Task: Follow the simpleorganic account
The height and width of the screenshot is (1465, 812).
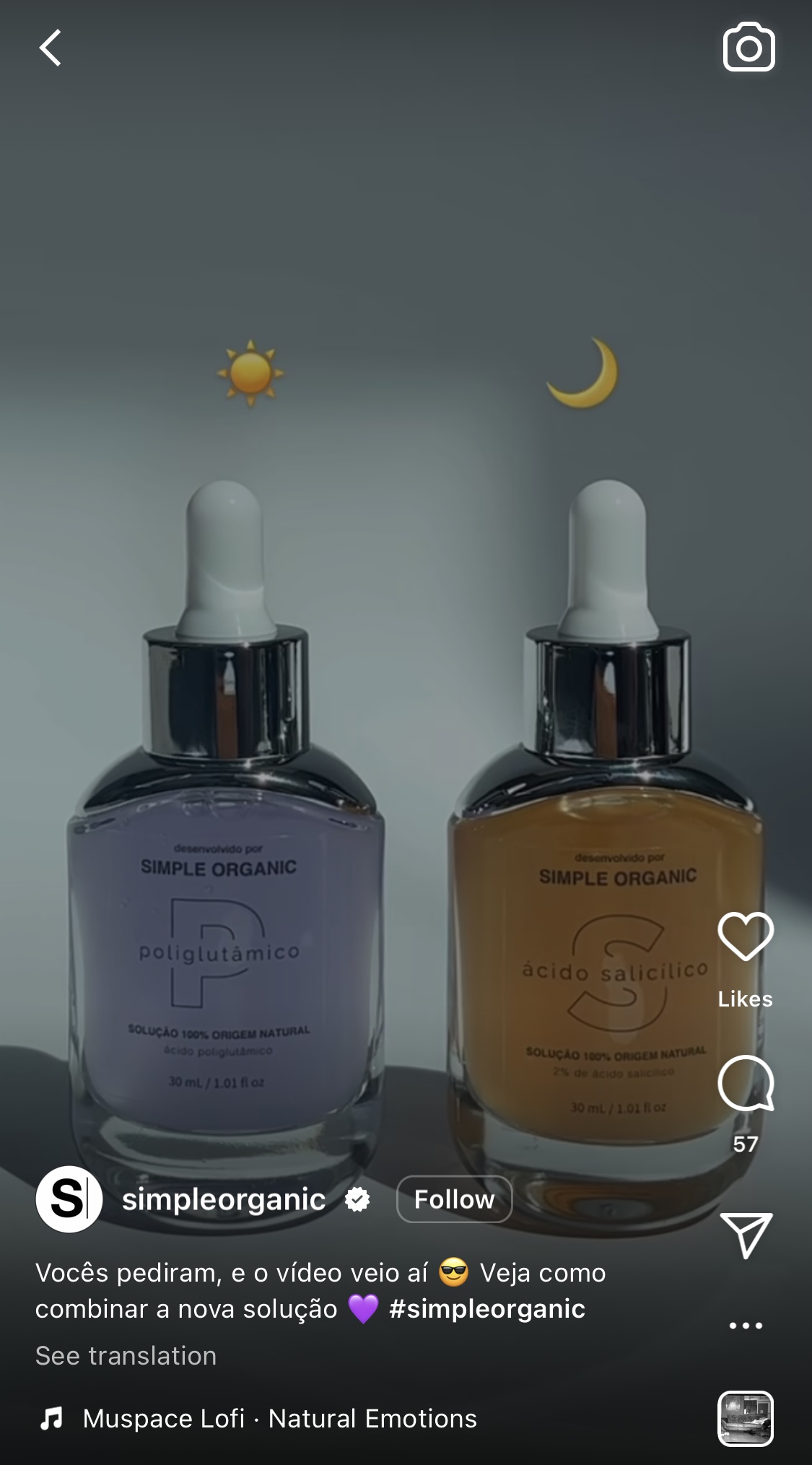Action: point(454,1199)
